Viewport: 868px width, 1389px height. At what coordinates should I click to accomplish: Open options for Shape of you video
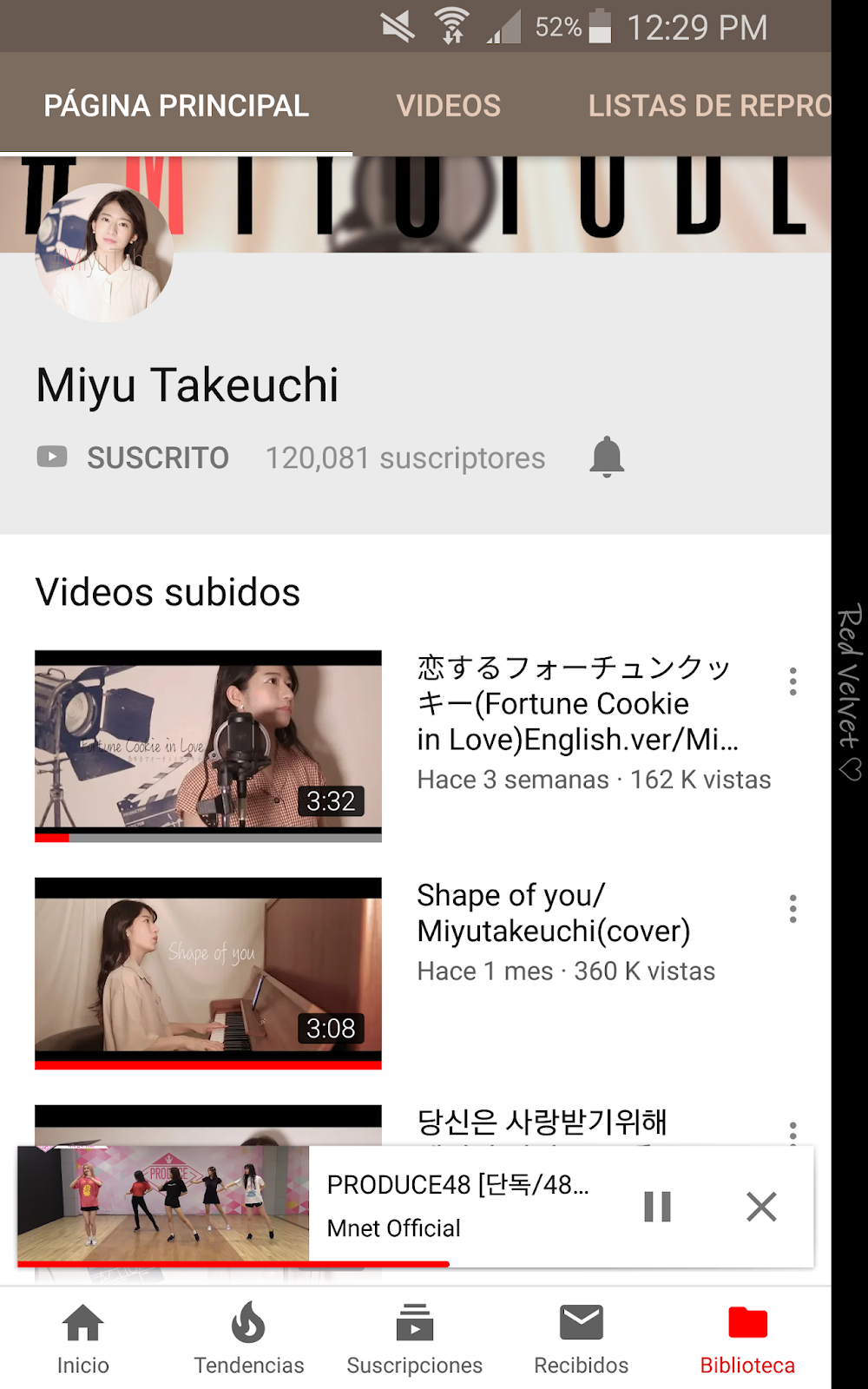pyautogui.click(x=792, y=909)
